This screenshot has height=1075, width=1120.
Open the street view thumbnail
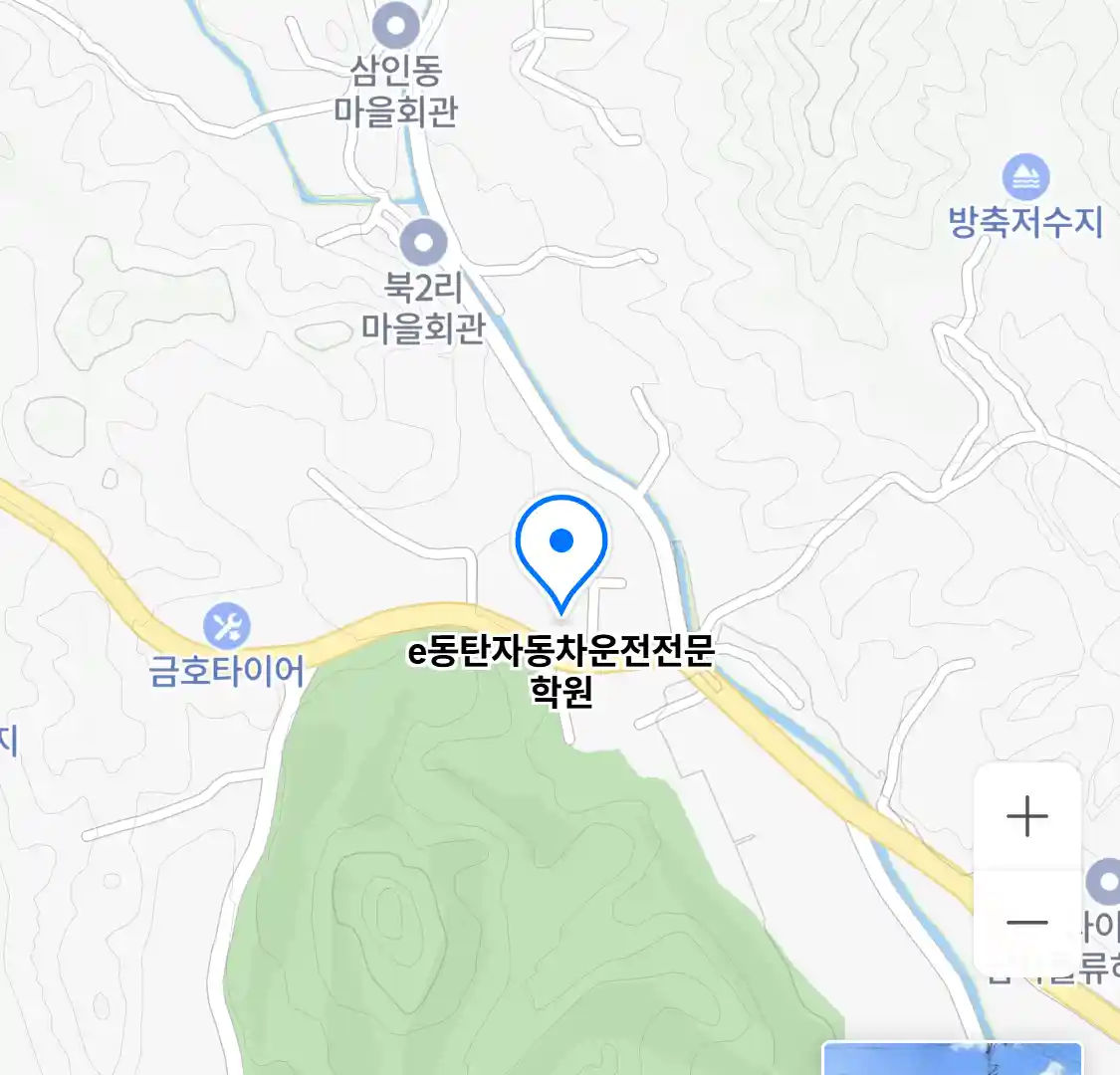951,1059
